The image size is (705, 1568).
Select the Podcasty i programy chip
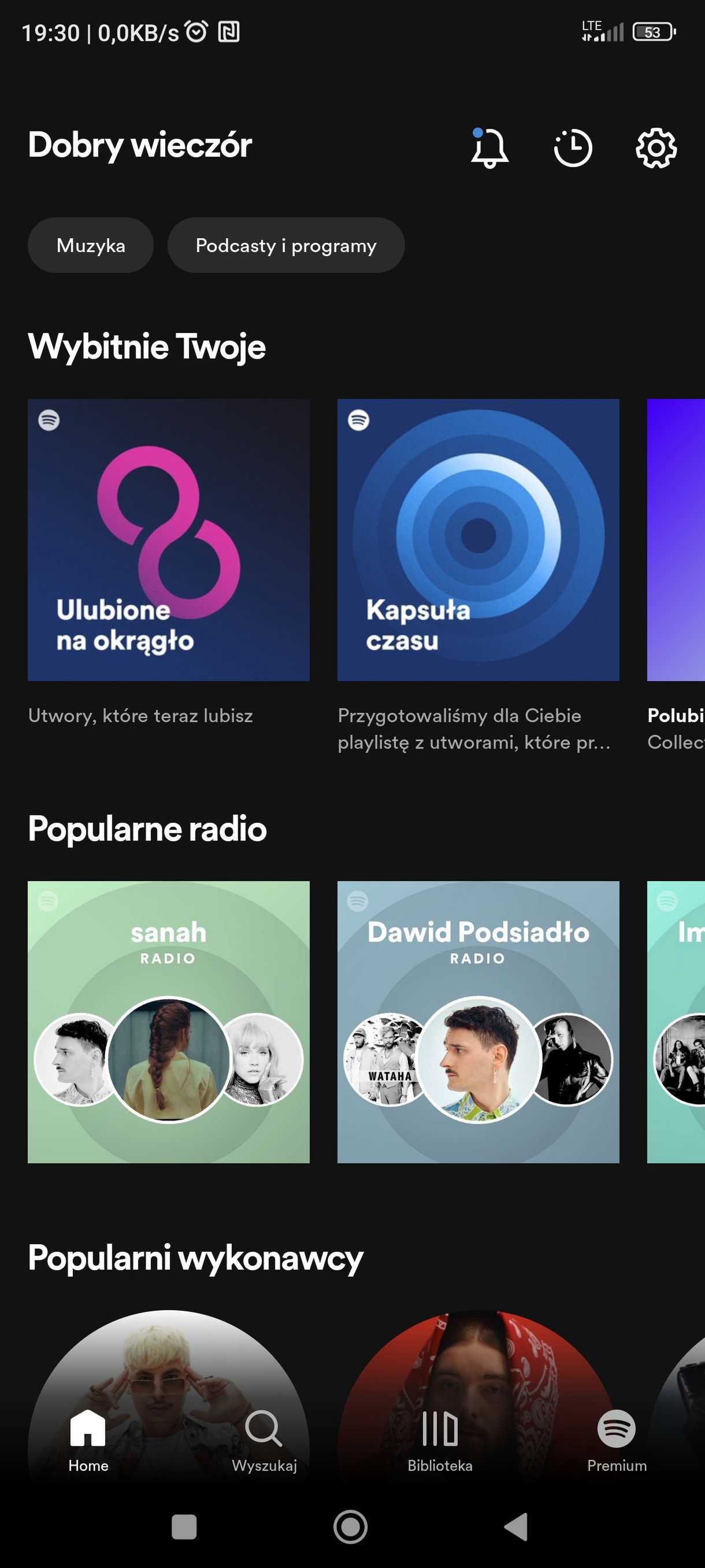point(286,245)
